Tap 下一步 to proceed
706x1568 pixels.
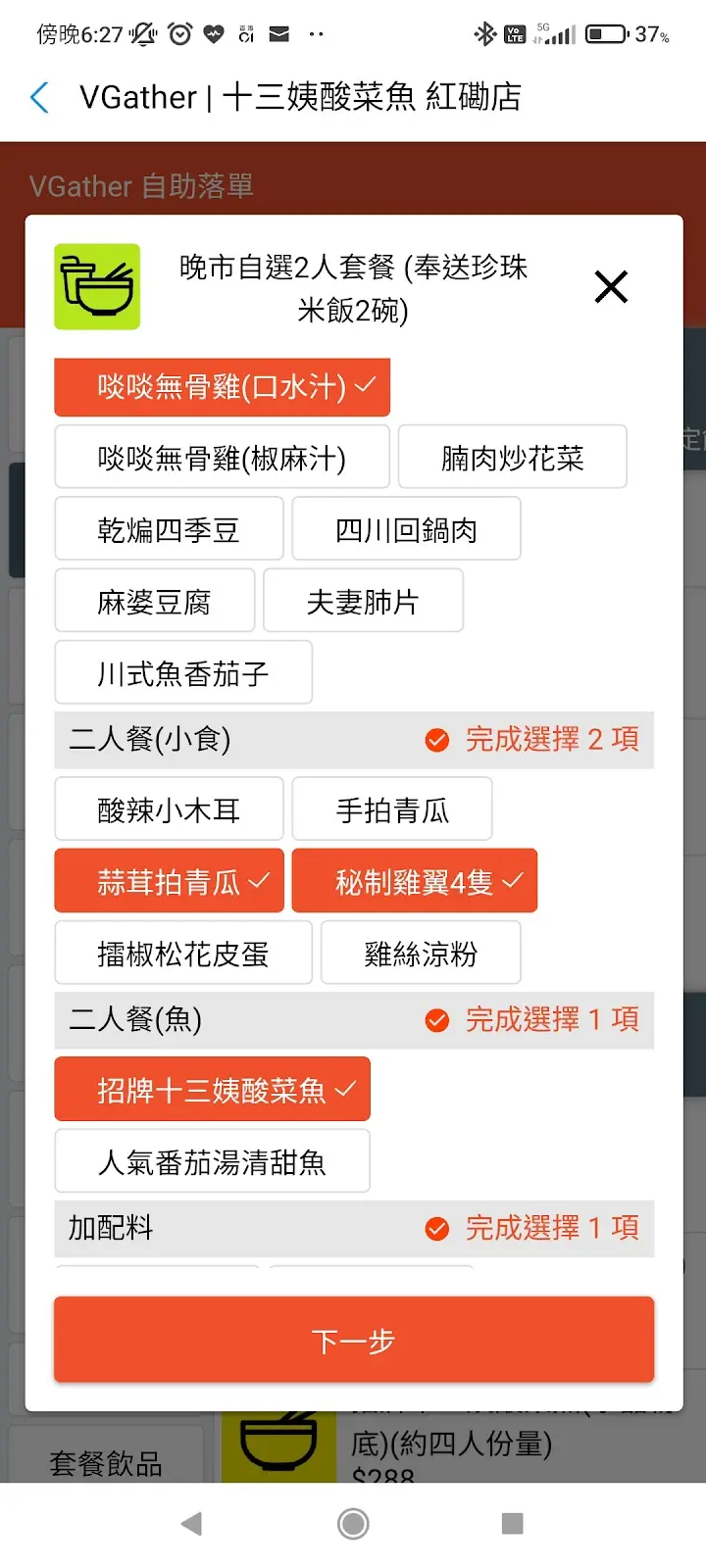(354, 1340)
